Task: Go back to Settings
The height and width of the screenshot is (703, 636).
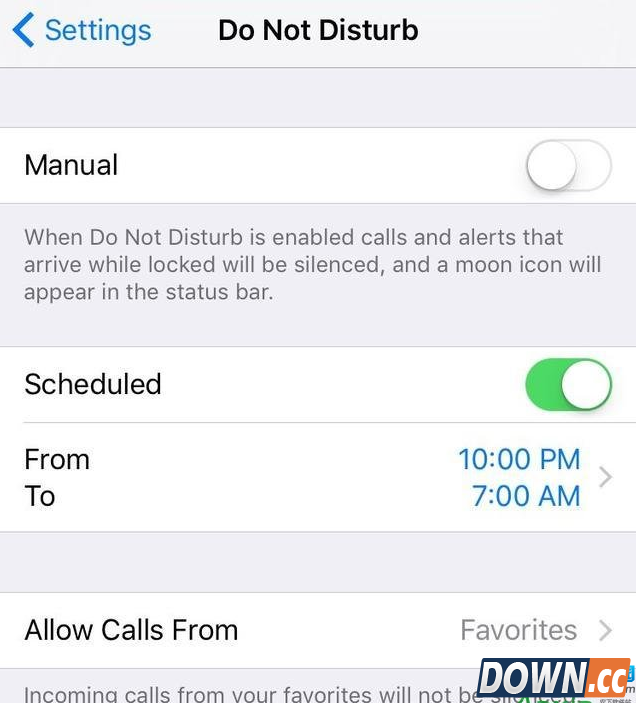Action: (82, 31)
